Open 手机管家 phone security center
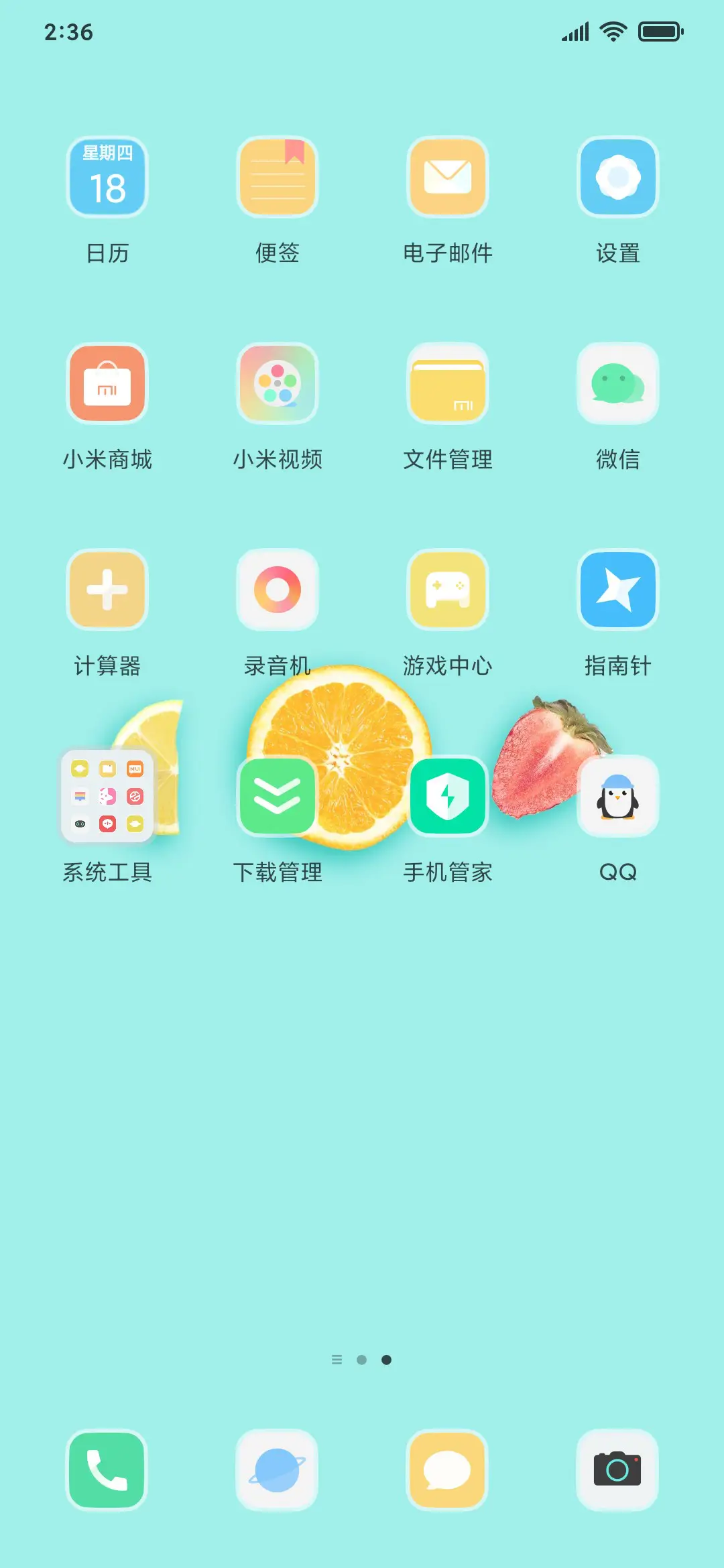The width and height of the screenshot is (724, 1568). tap(448, 796)
